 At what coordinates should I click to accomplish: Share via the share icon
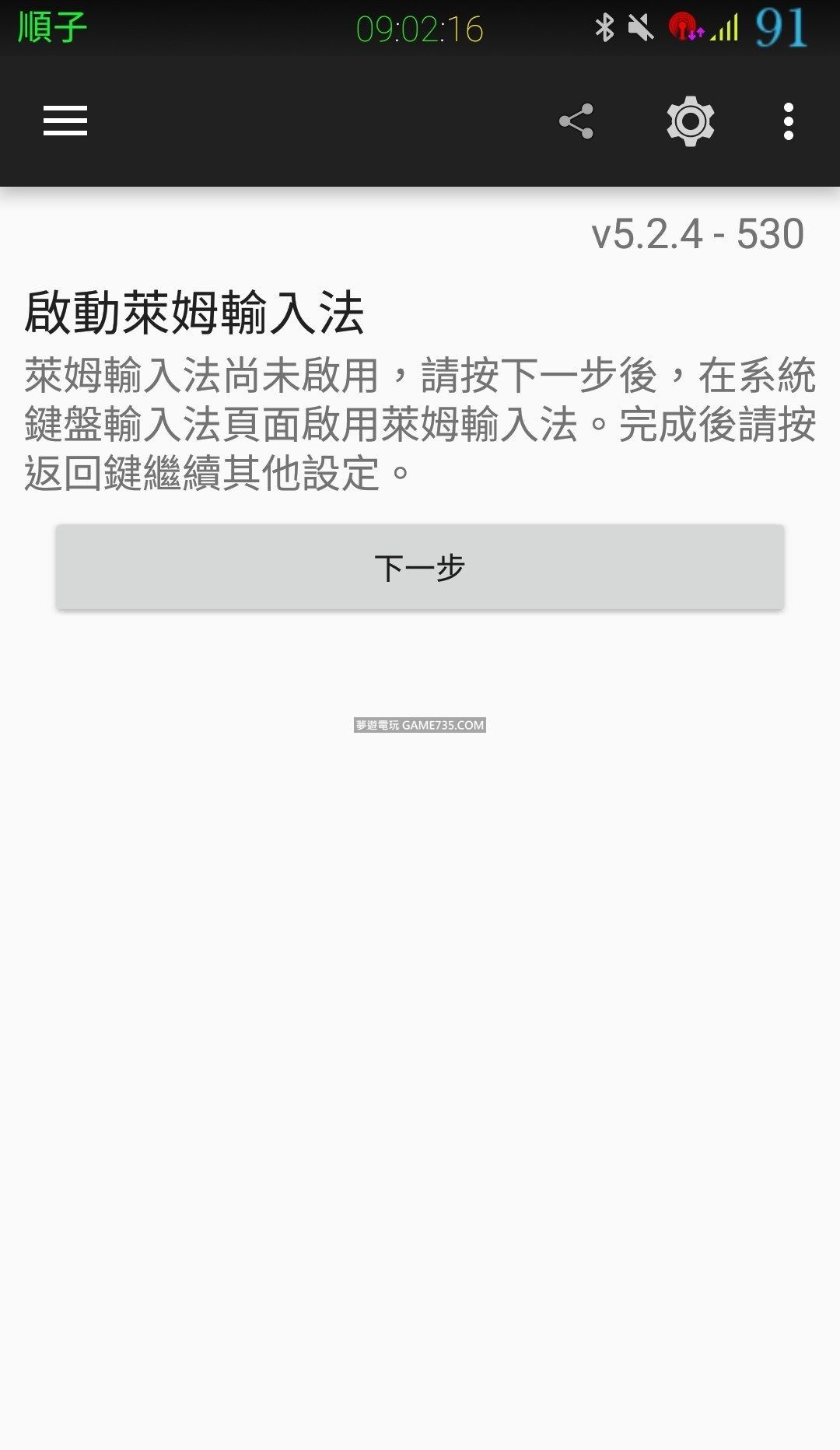coord(576,121)
